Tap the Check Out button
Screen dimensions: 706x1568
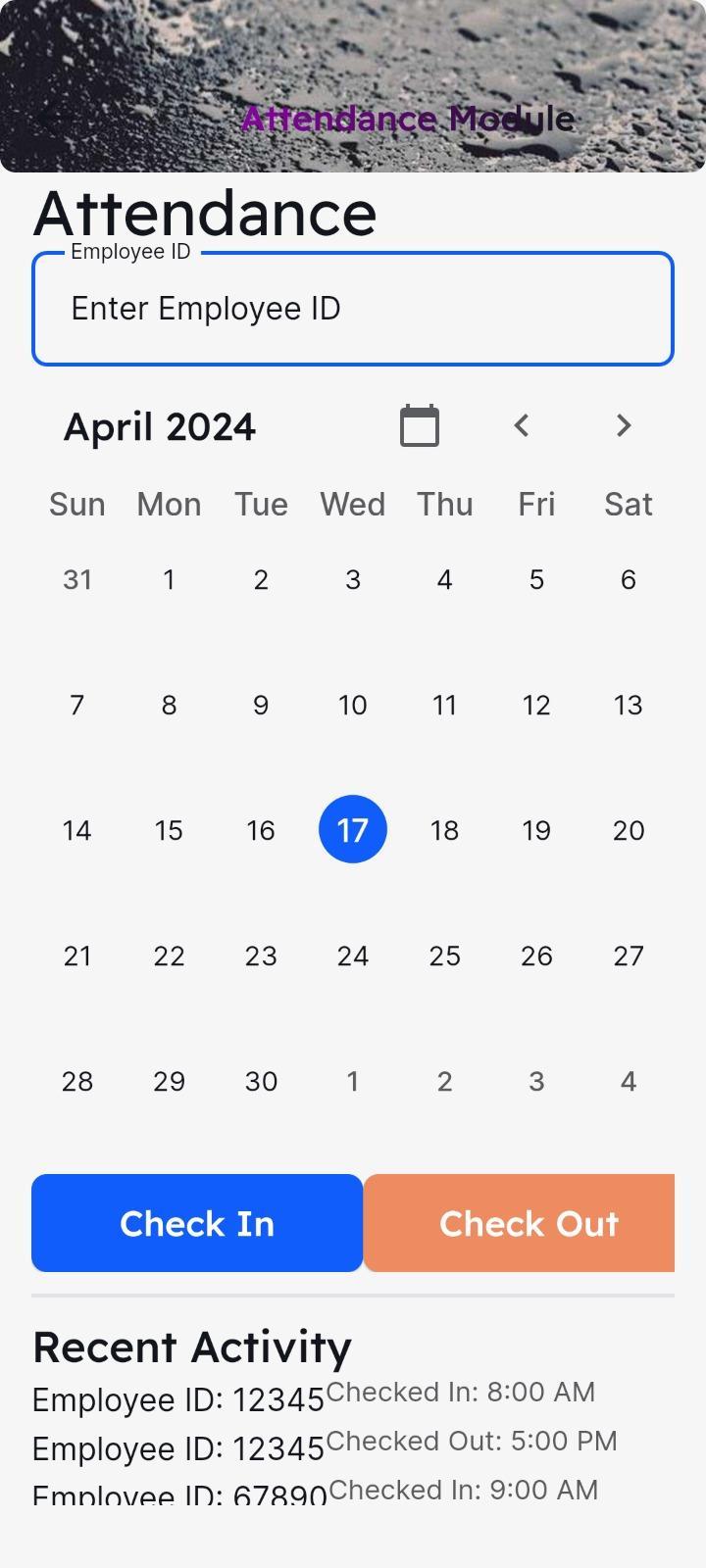pos(520,1223)
